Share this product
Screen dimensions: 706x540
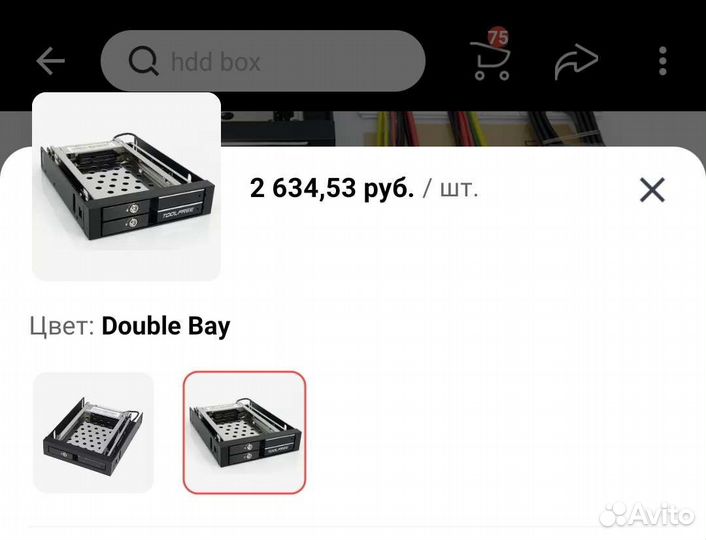(x=576, y=62)
